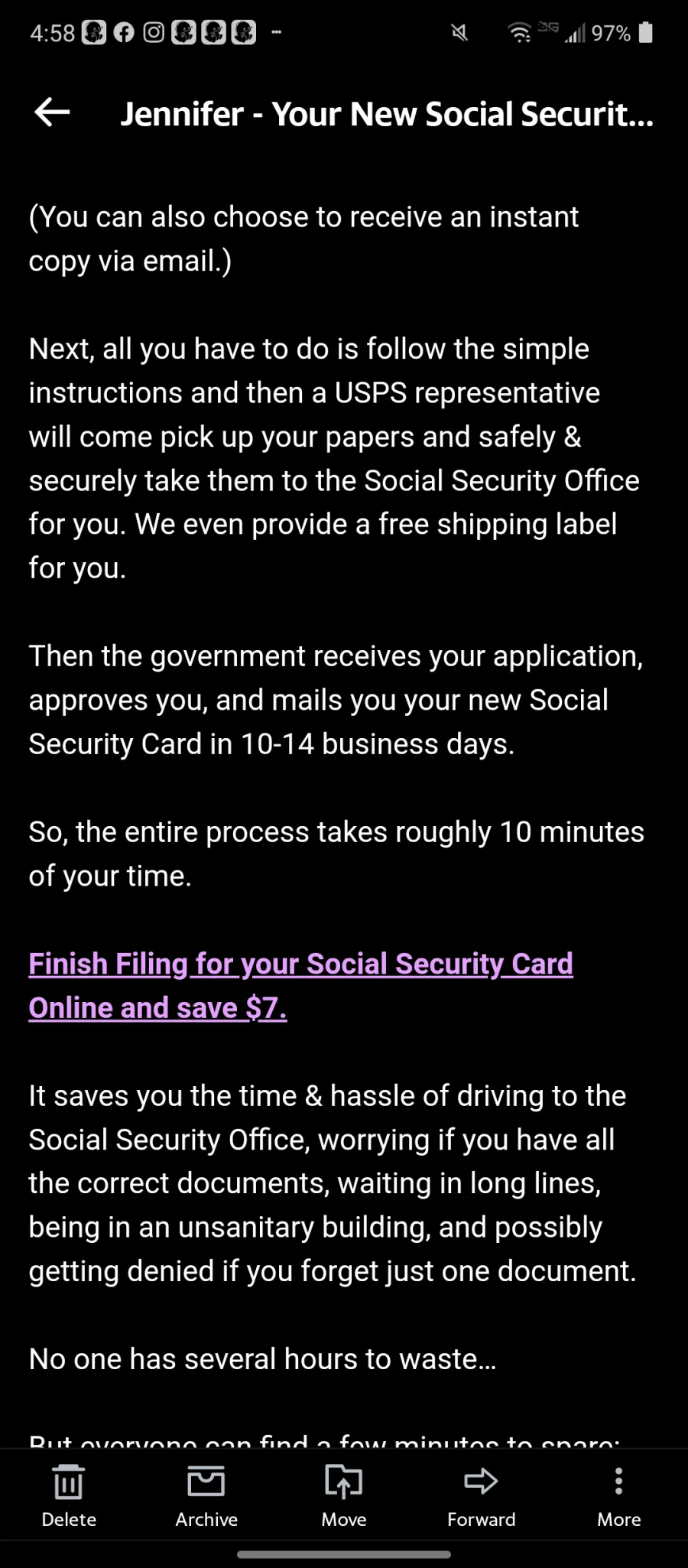Move the email to another folder
The width and height of the screenshot is (688, 1568).
click(x=344, y=1496)
